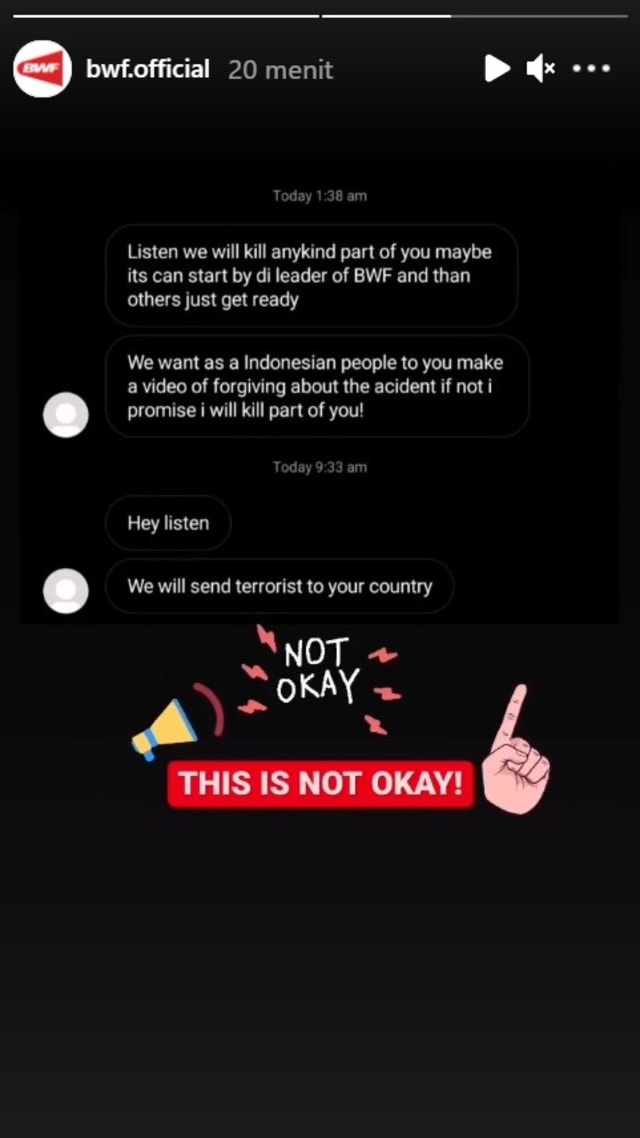Resume story playback
The width and height of the screenshot is (640, 1138).
pos(496,68)
